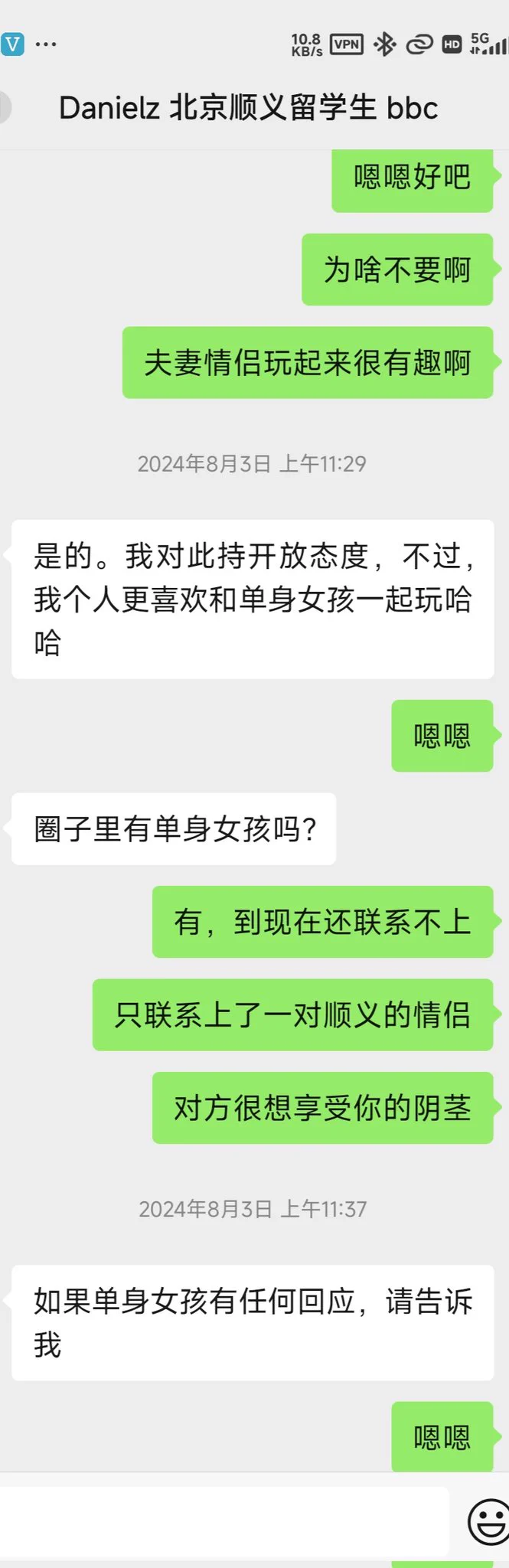
Task: Open the emoji picker
Action: pyautogui.click(x=488, y=1522)
